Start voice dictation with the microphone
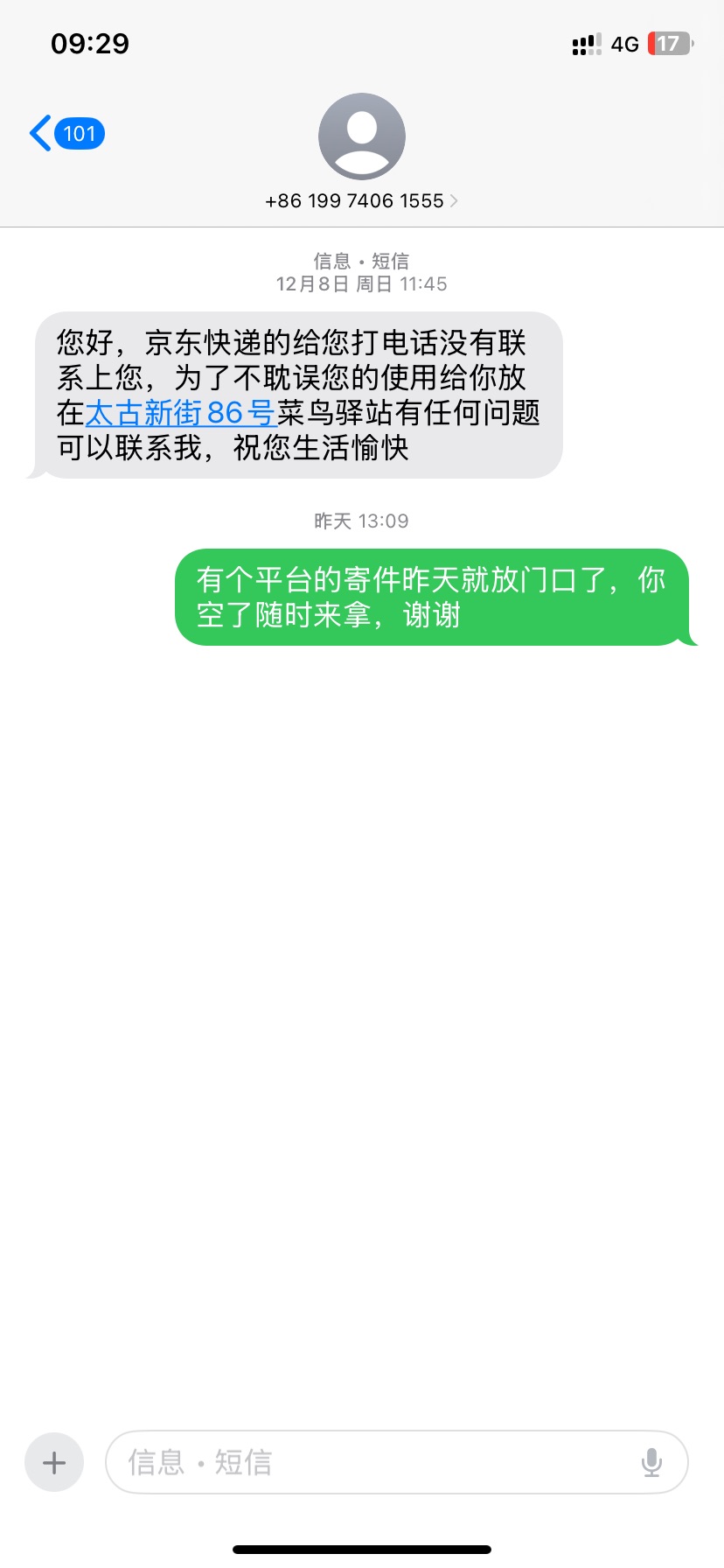This screenshot has width=724, height=1568. pyautogui.click(x=651, y=1462)
